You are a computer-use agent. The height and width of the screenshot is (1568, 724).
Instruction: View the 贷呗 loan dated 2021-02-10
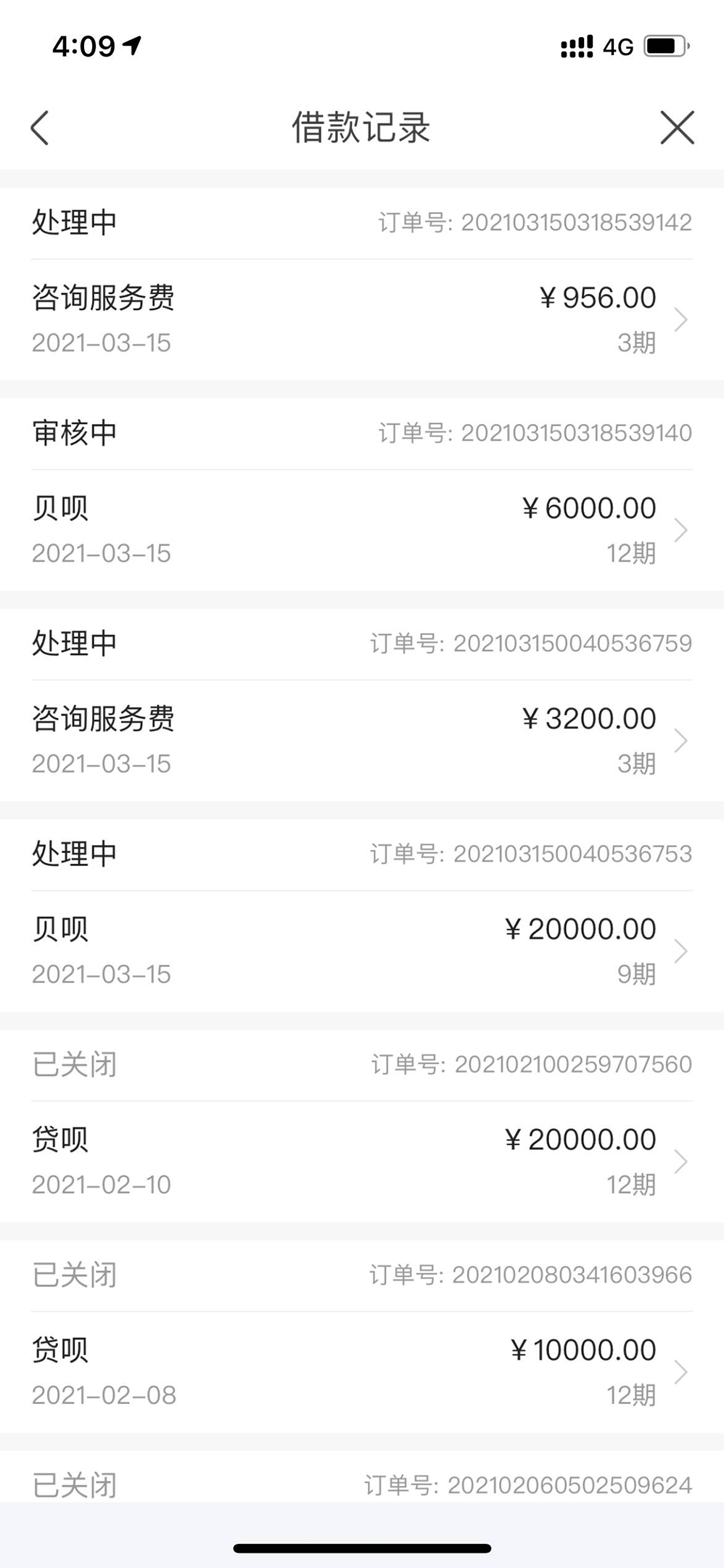[x=362, y=1161]
